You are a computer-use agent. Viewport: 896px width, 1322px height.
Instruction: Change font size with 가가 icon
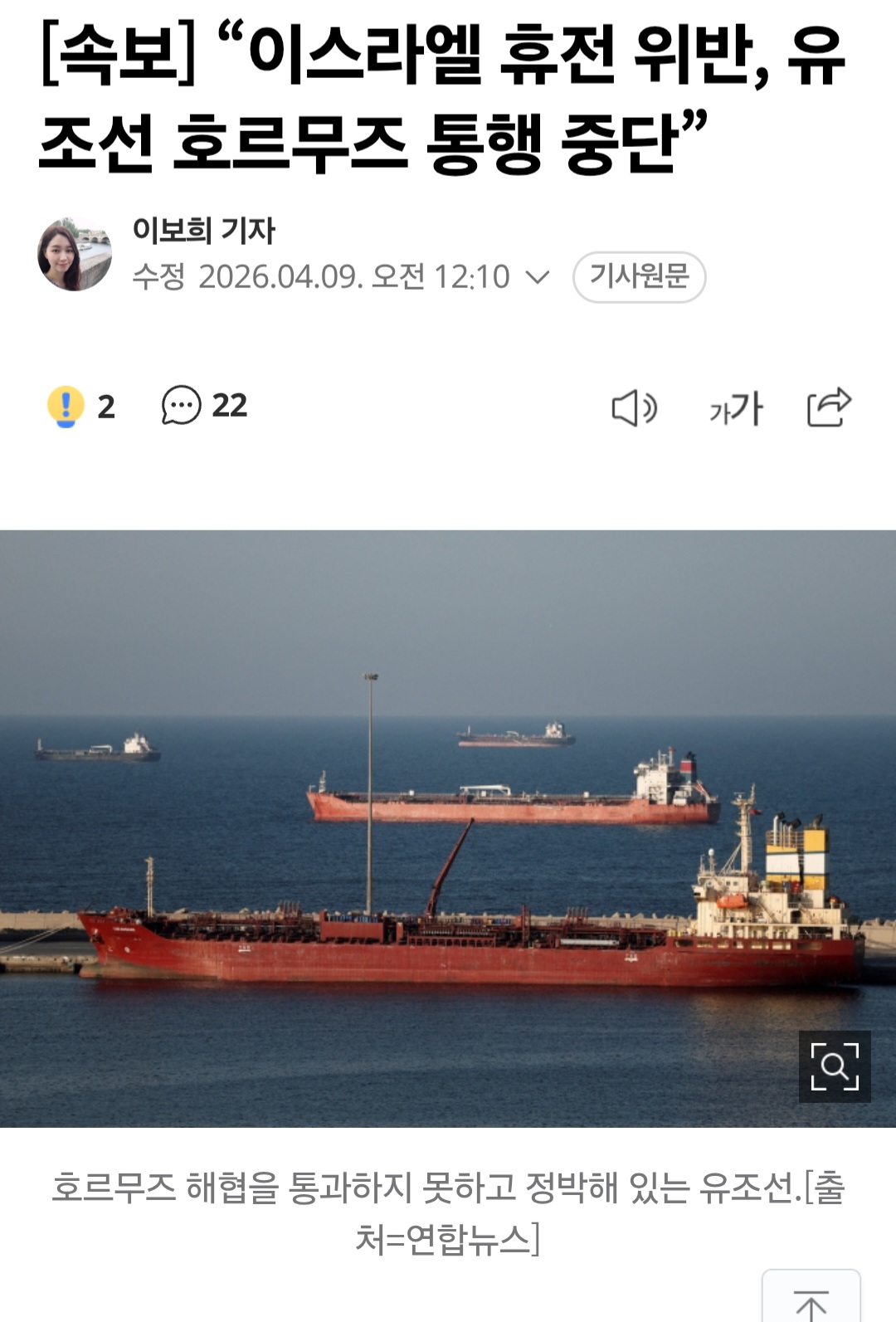point(735,408)
